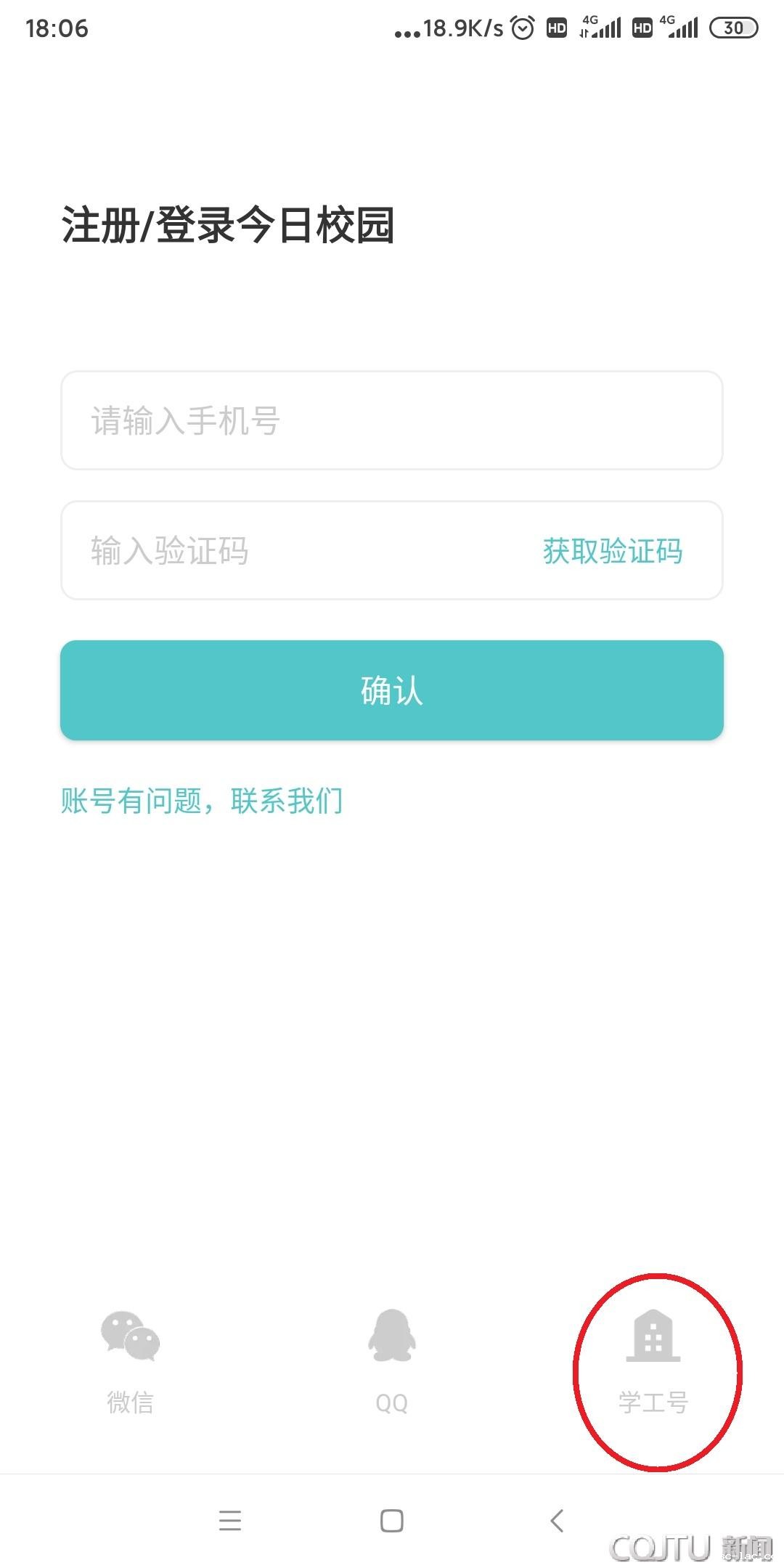Image resolution: width=784 pixels, height=1568 pixels.
Task: Tap the phone number input field
Action: pyautogui.click(x=392, y=421)
